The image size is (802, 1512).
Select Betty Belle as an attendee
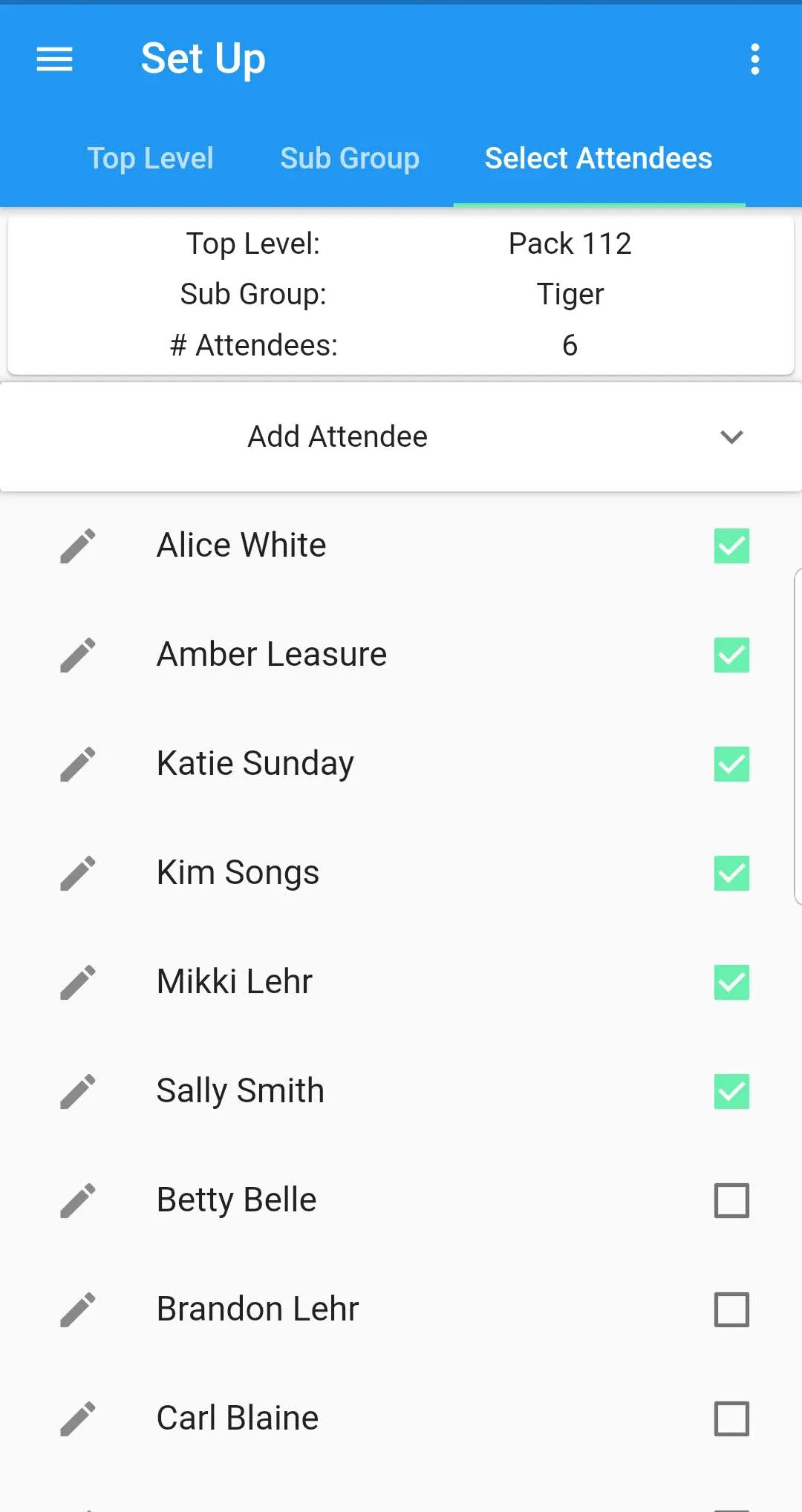[731, 1201]
